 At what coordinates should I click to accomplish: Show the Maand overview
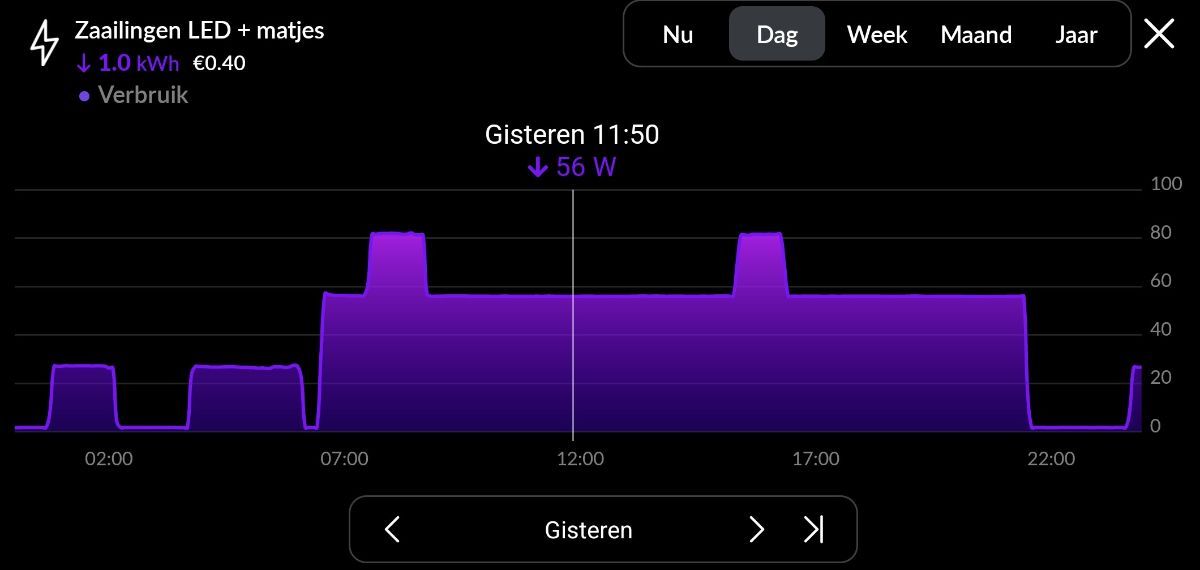click(x=976, y=35)
